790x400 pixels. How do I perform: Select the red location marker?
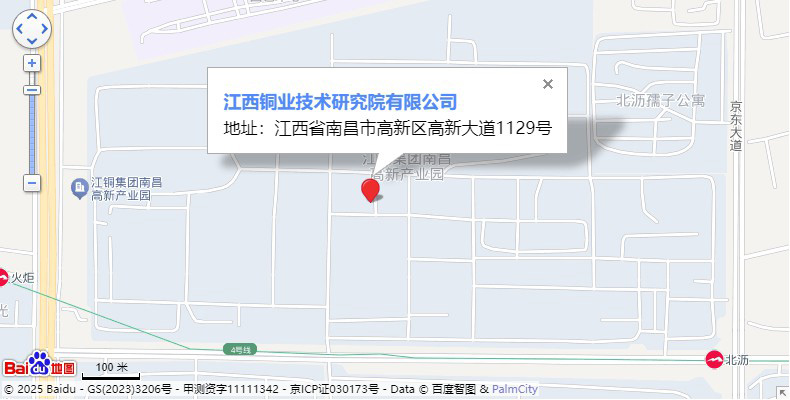(370, 189)
